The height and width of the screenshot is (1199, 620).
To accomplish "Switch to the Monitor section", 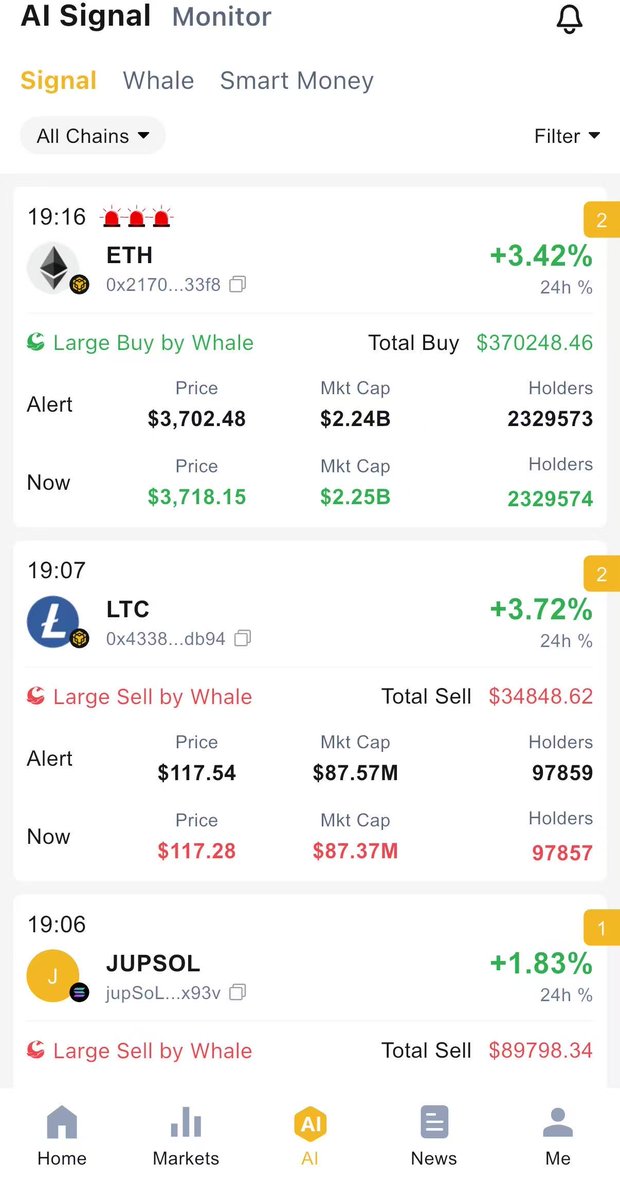I will pos(222,16).
